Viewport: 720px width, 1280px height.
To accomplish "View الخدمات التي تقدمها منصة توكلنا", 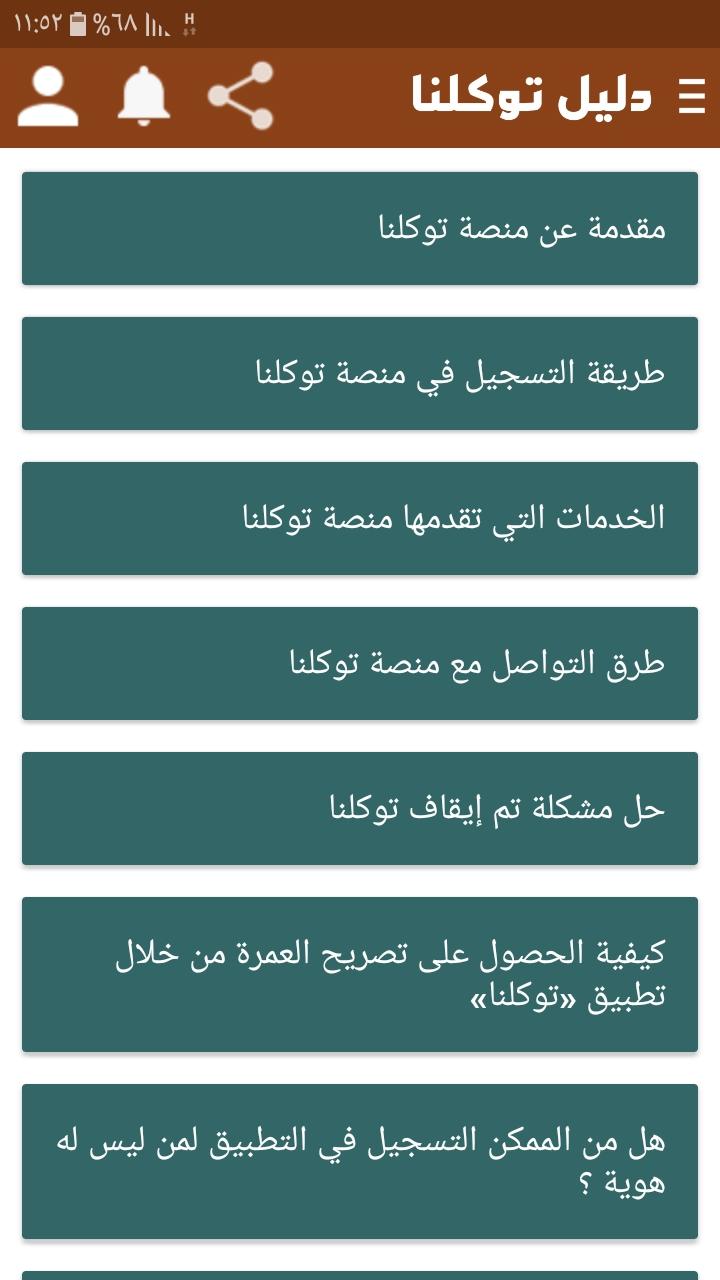I will click(360, 518).
